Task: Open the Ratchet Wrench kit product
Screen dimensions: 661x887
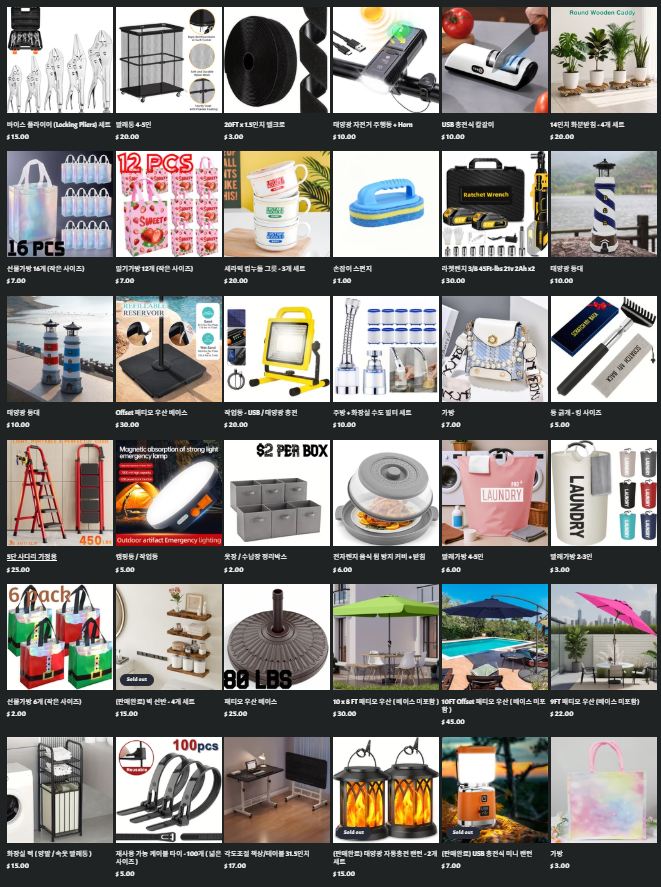Action: 494,205
